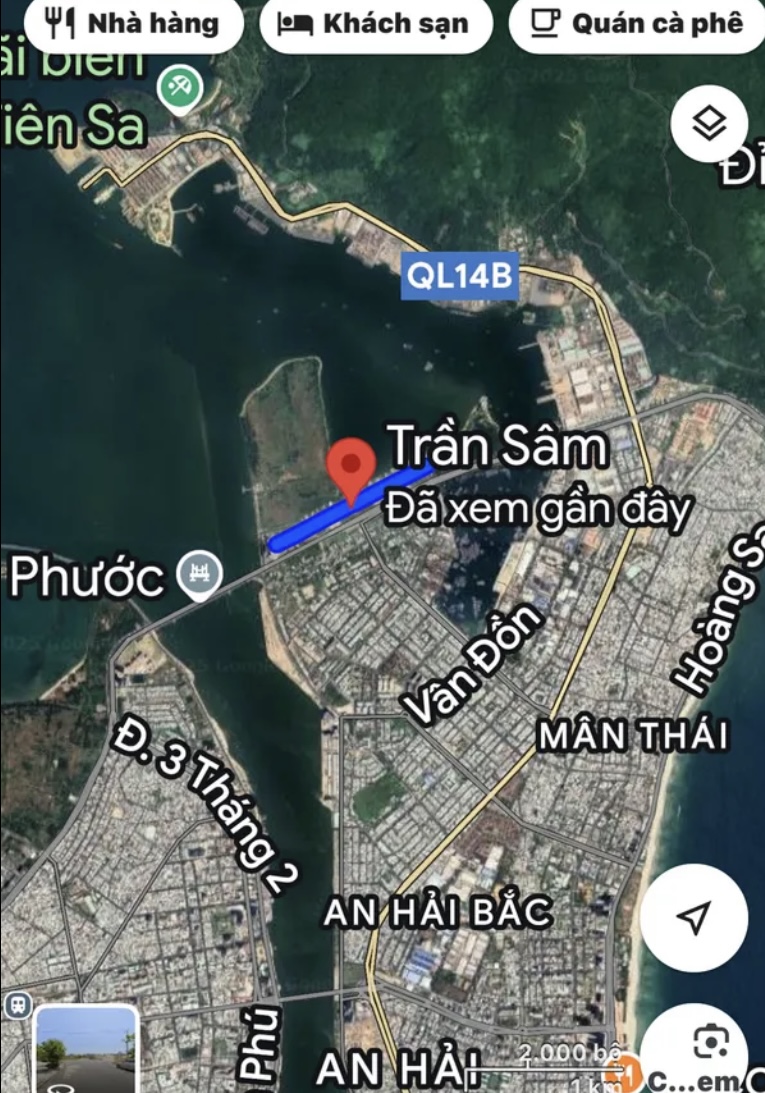Show Quán cà phê places
The height and width of the screenshot is (1093, 765).
point(638,24)
